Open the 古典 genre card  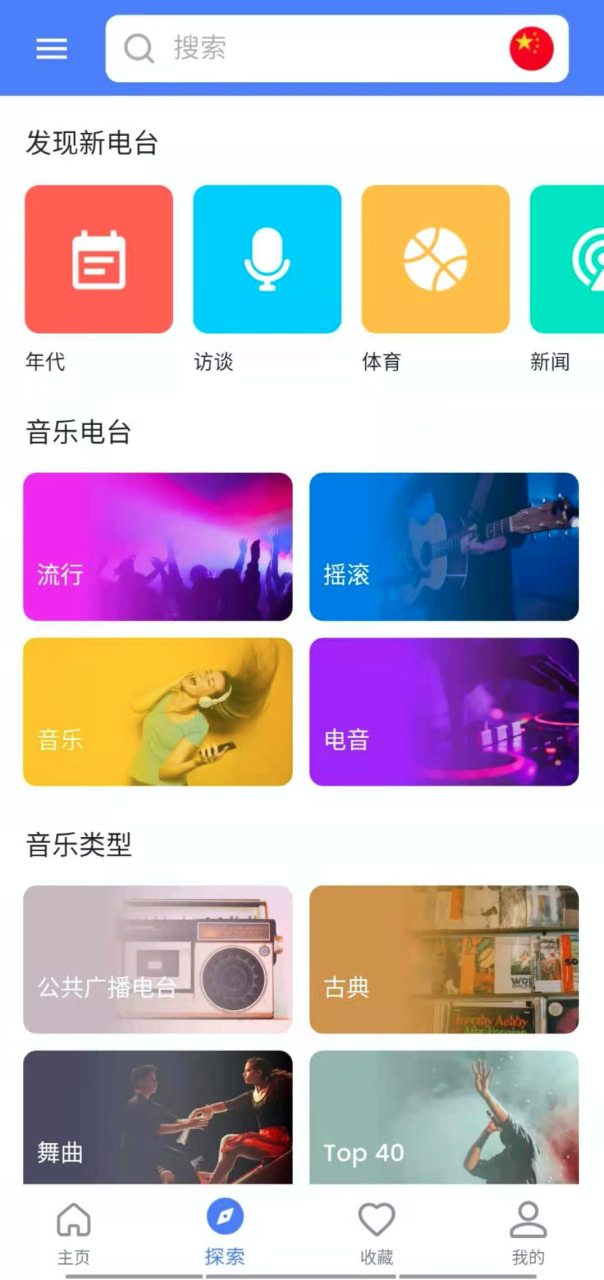[444, 959]
